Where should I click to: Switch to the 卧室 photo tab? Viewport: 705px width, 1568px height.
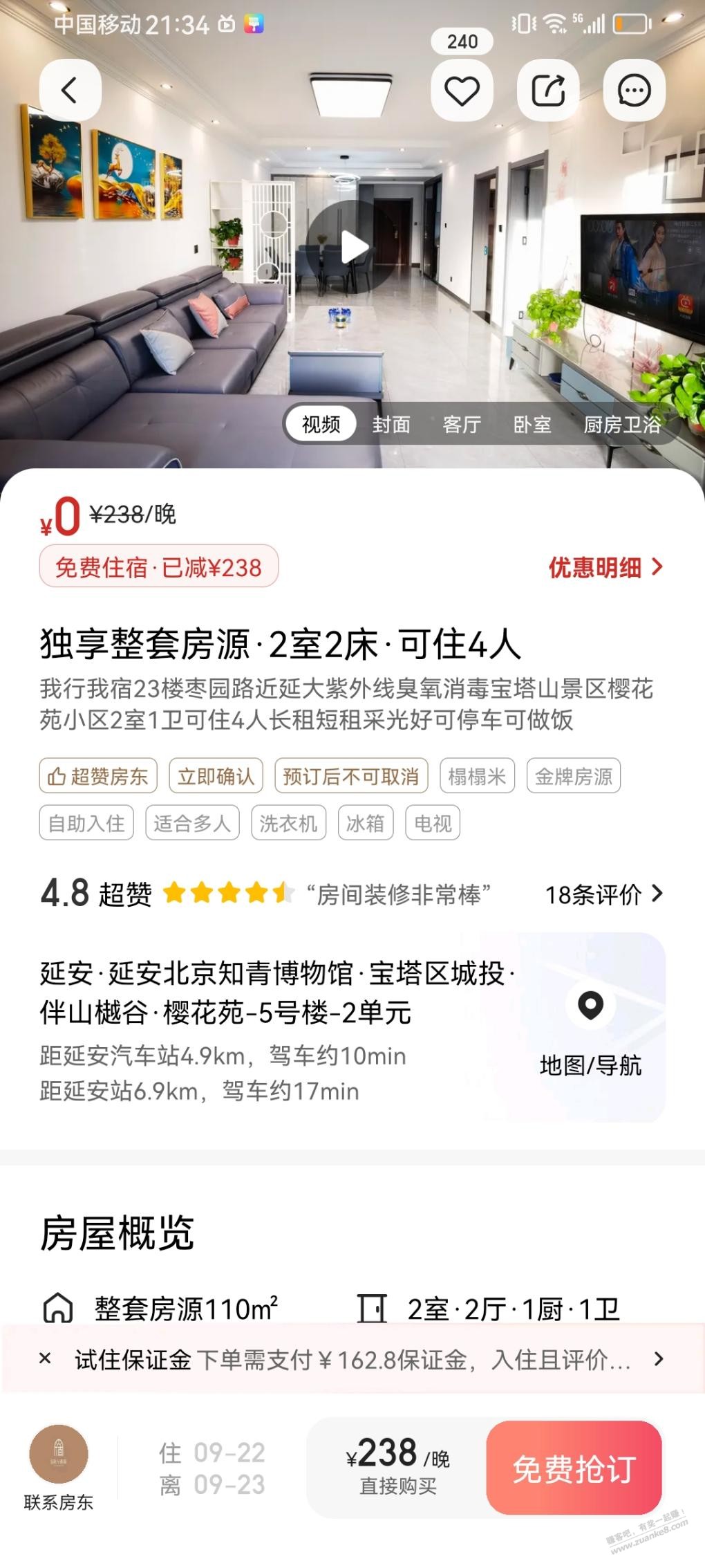(532, 424)
